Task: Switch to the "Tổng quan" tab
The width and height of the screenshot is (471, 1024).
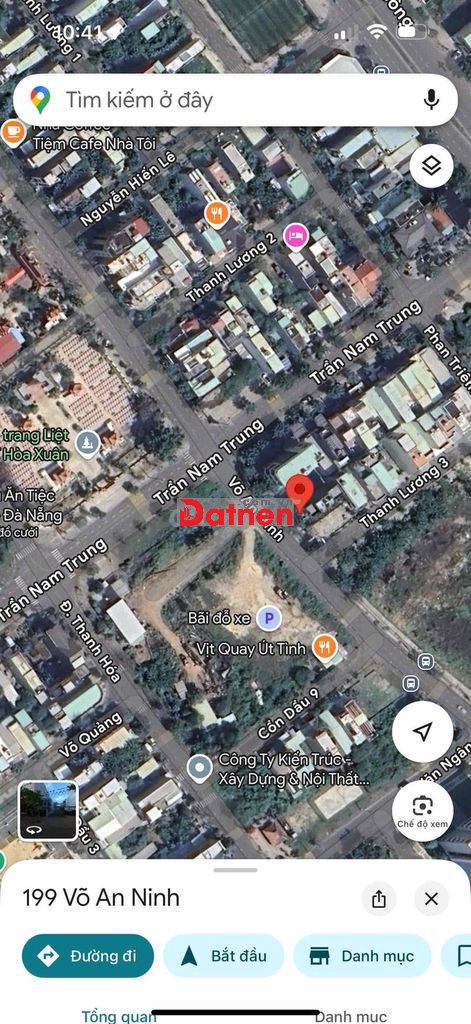Action: pos(118,1016)
